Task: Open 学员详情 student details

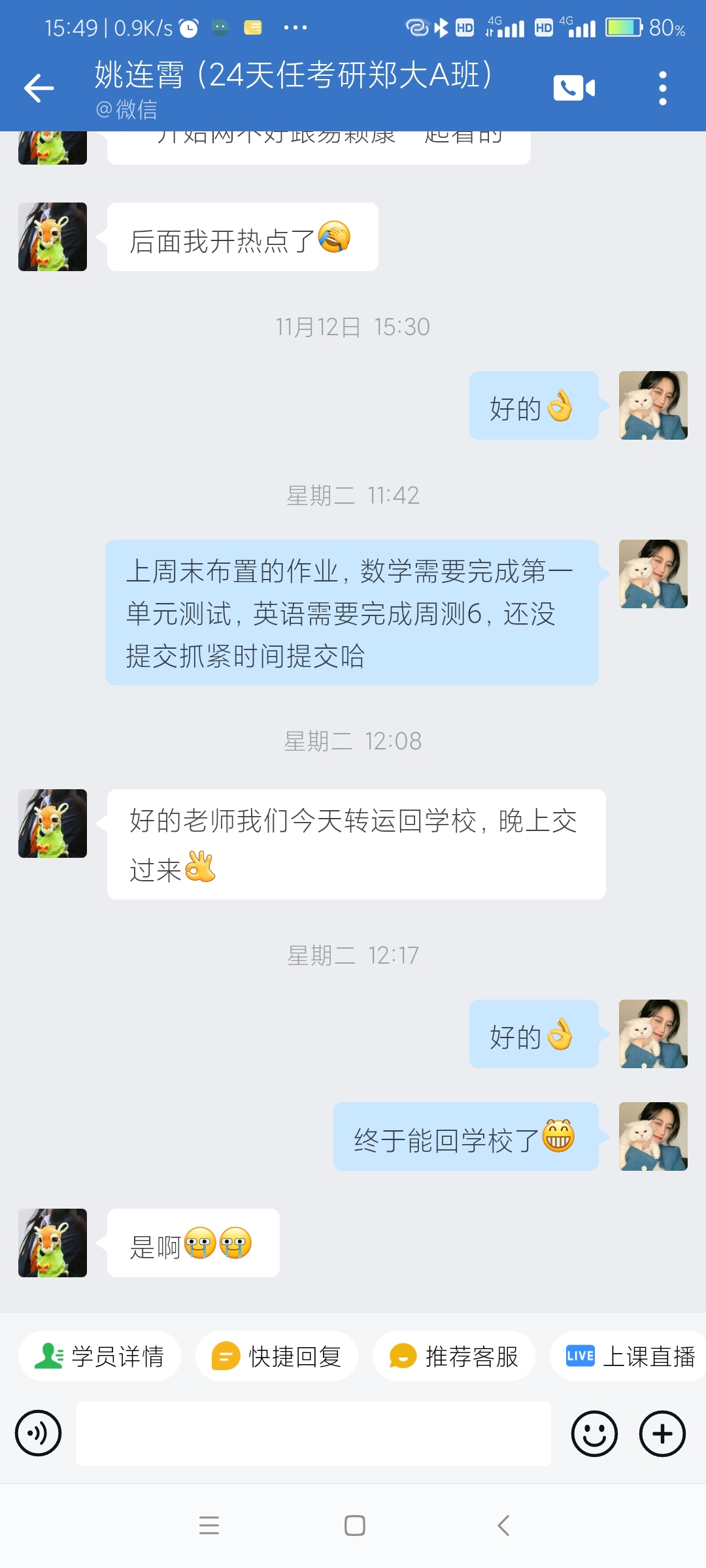Action: pos(99,1356)
